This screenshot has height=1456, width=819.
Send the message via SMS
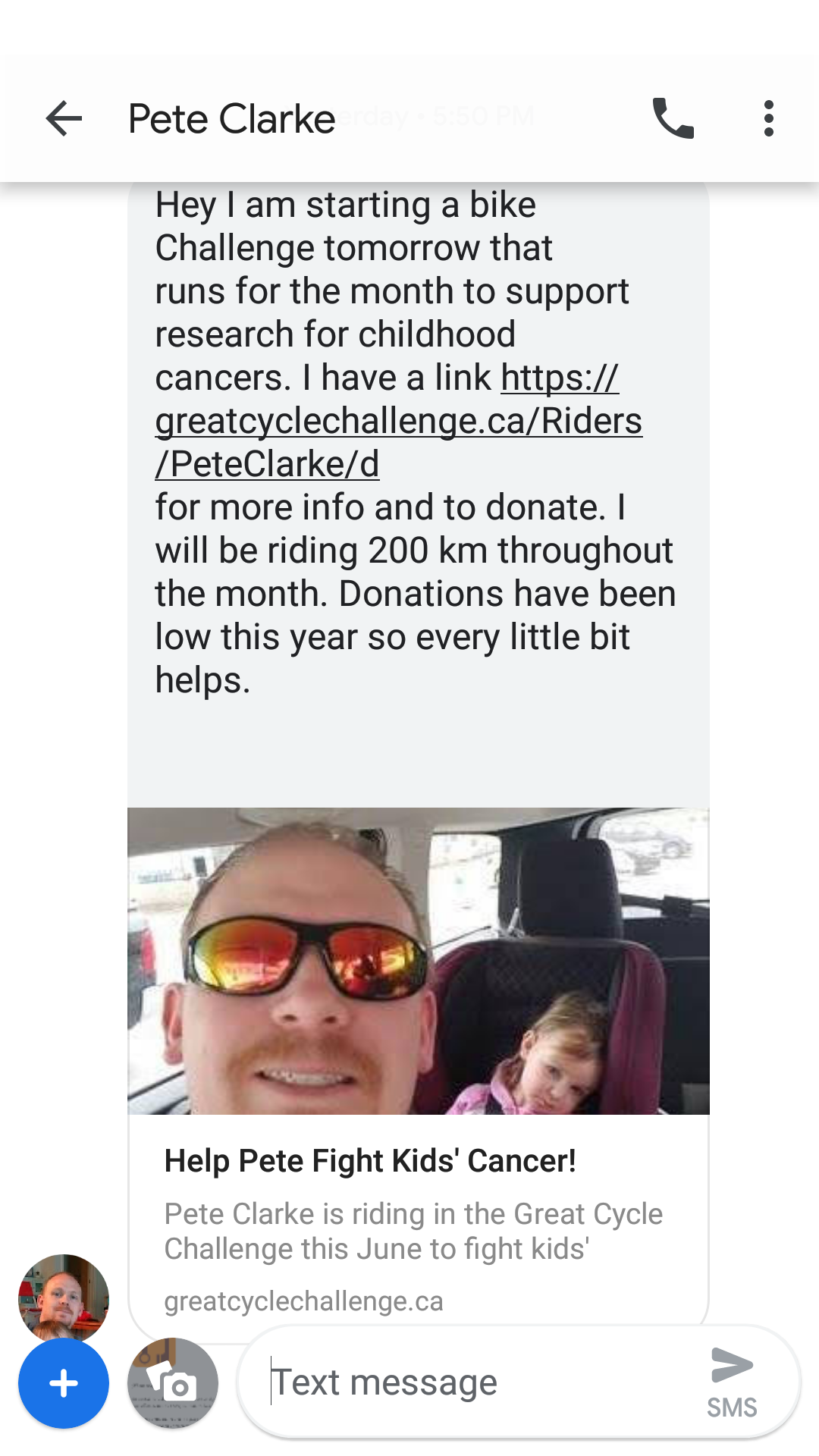coord(732,1382)
